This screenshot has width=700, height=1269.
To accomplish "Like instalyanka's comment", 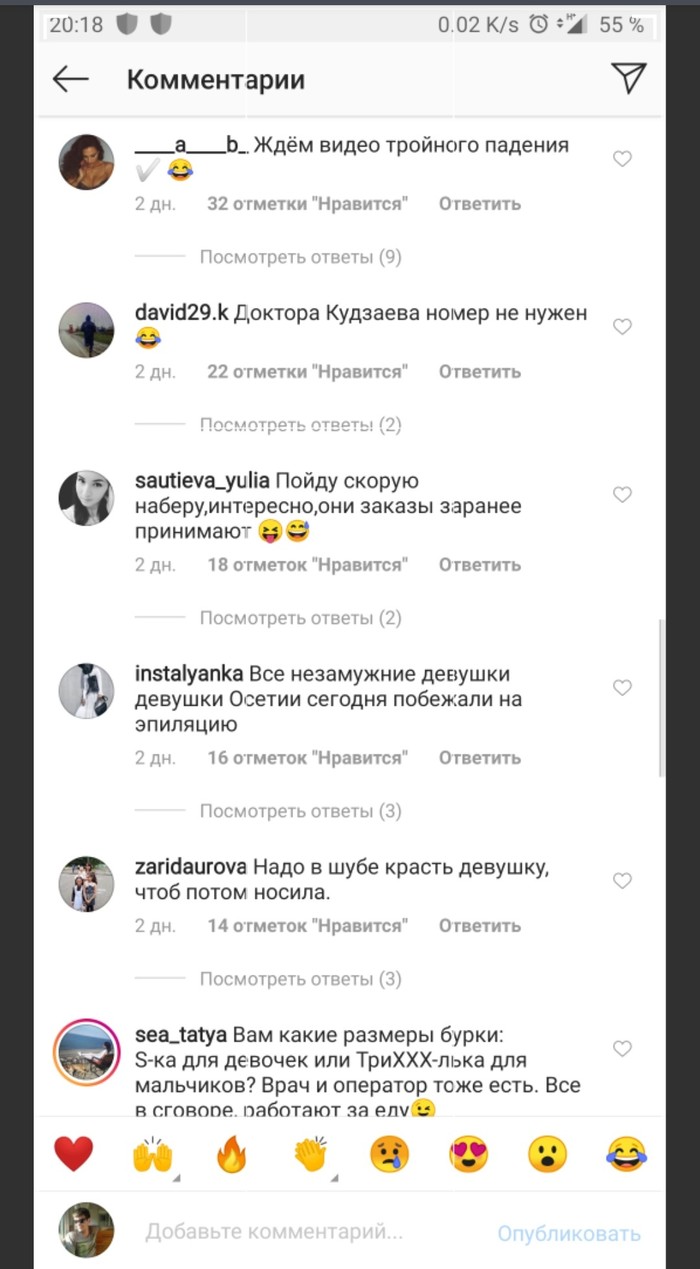I will coord(622,688).
